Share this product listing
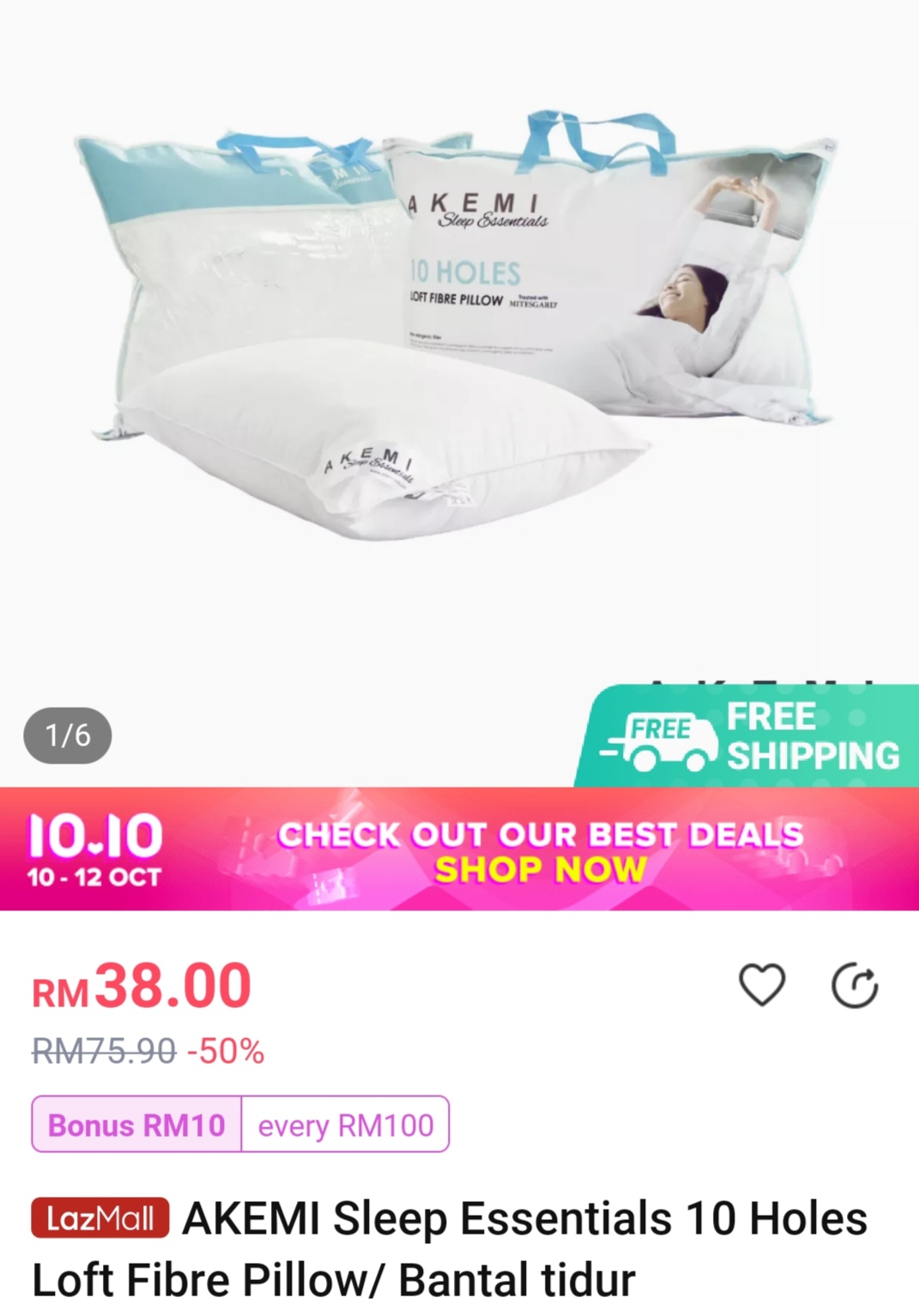The image size is (919, 1316). pos(855,986)
